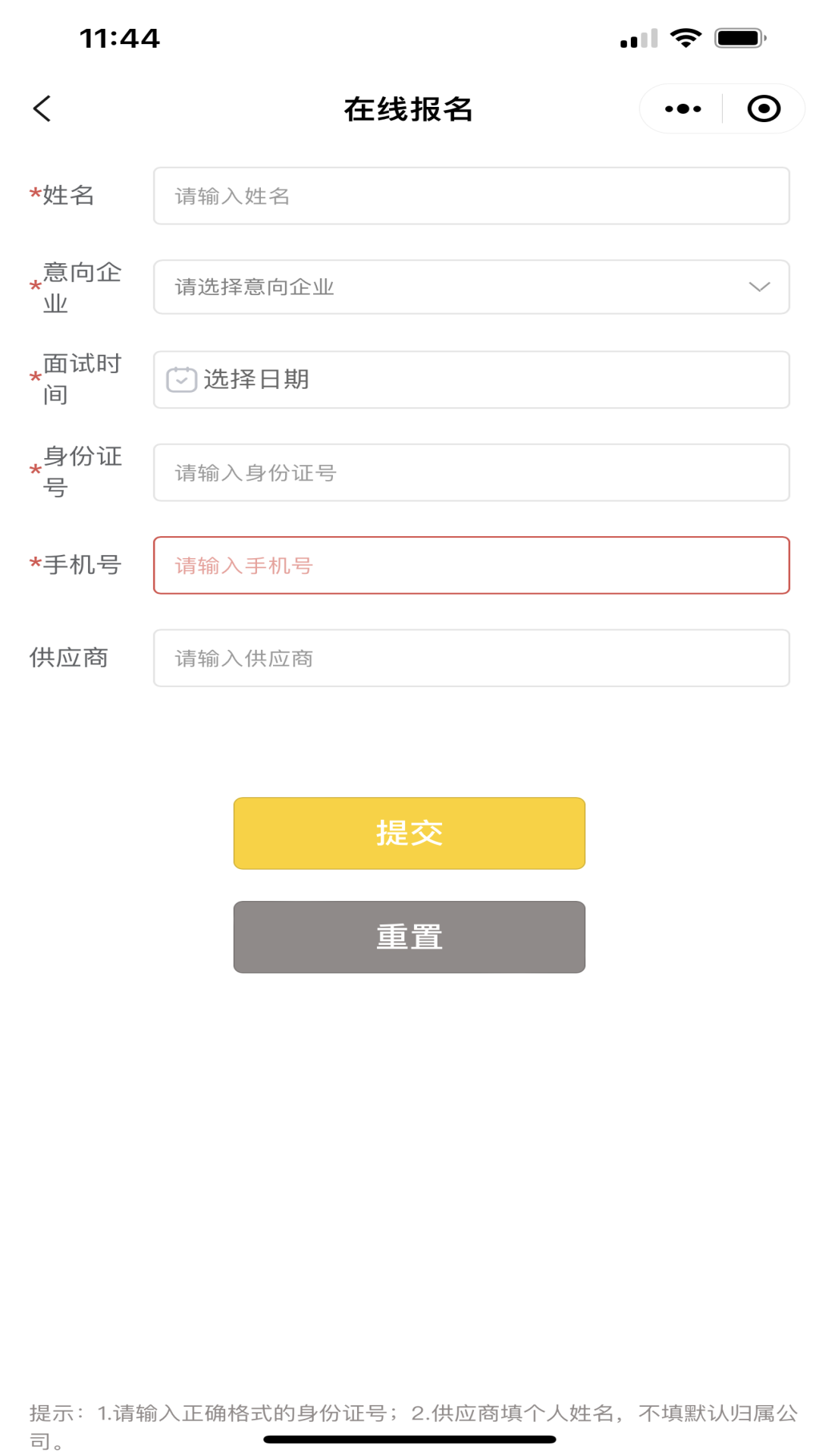Expand the 意向企业 company dropdown
Viewport: 819px width, 1456px height.
470,287
